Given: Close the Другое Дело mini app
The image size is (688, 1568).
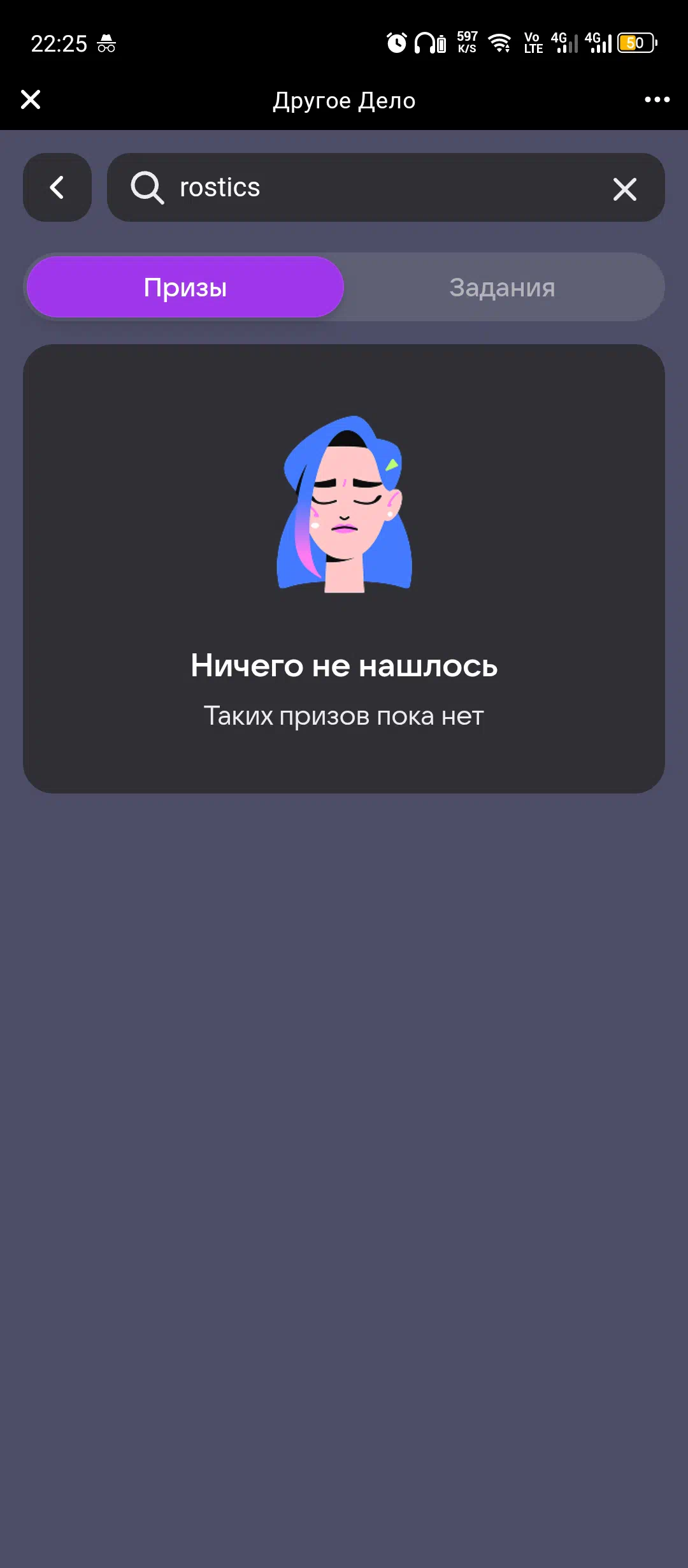Looking at the screenshot, I should pyautogui.click(x=31, y=99).
